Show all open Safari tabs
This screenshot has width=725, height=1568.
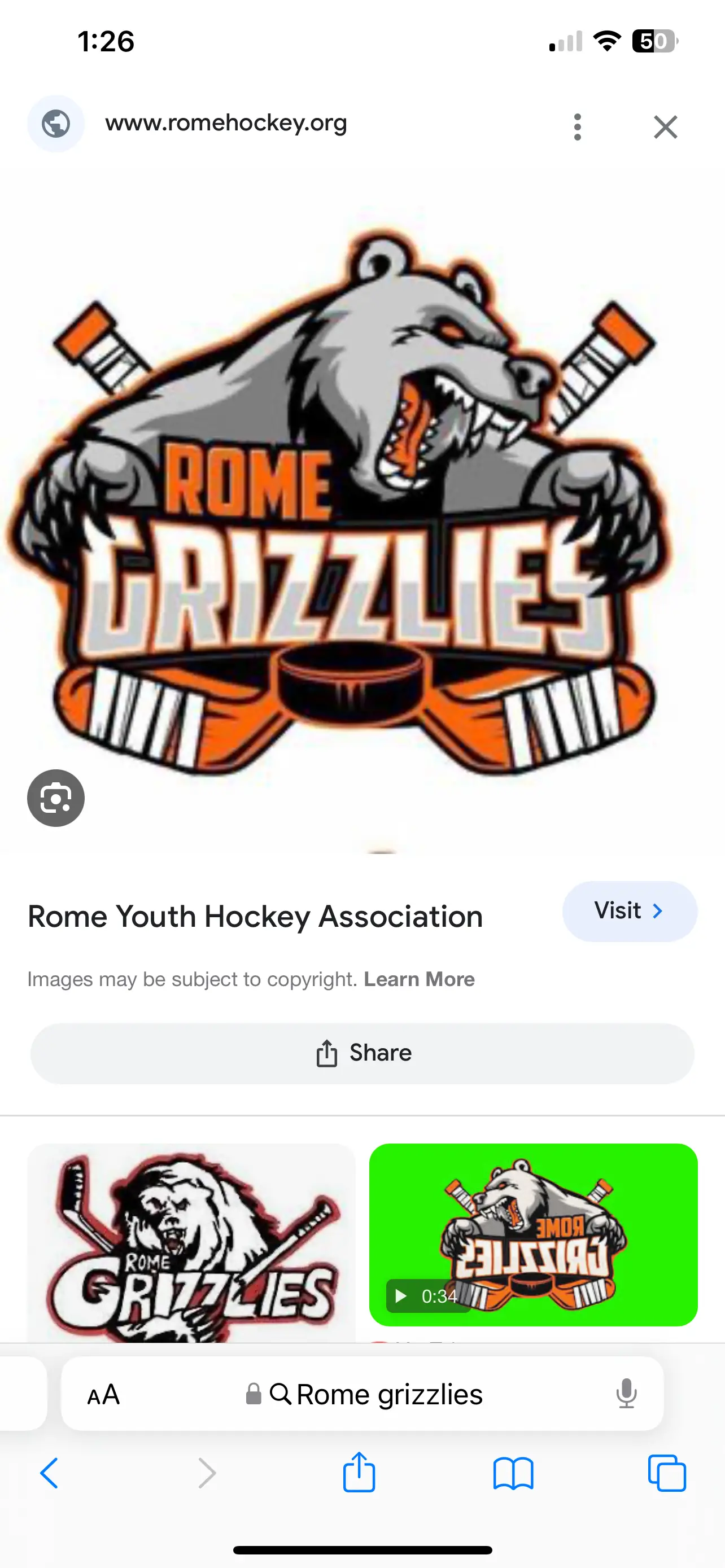pyautogui.click(x=667, y=1474)
